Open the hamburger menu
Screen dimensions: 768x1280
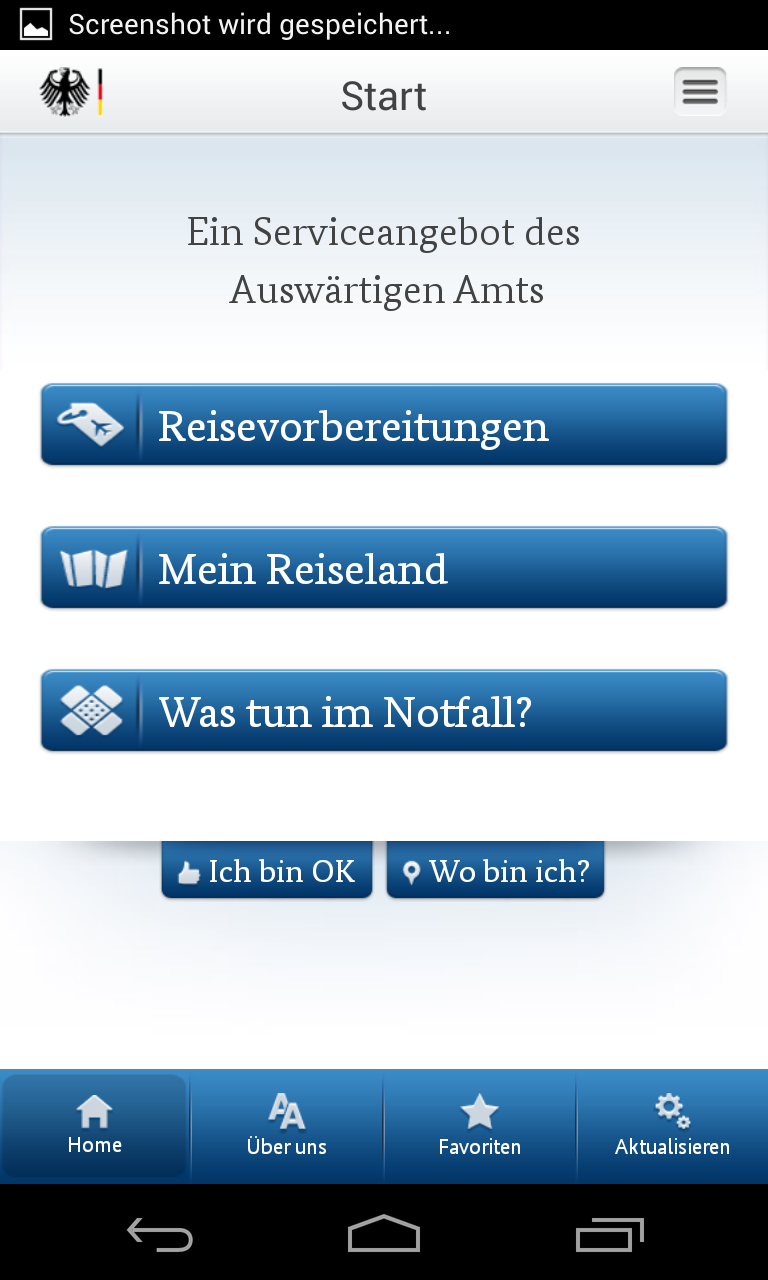tap(699, 92)
